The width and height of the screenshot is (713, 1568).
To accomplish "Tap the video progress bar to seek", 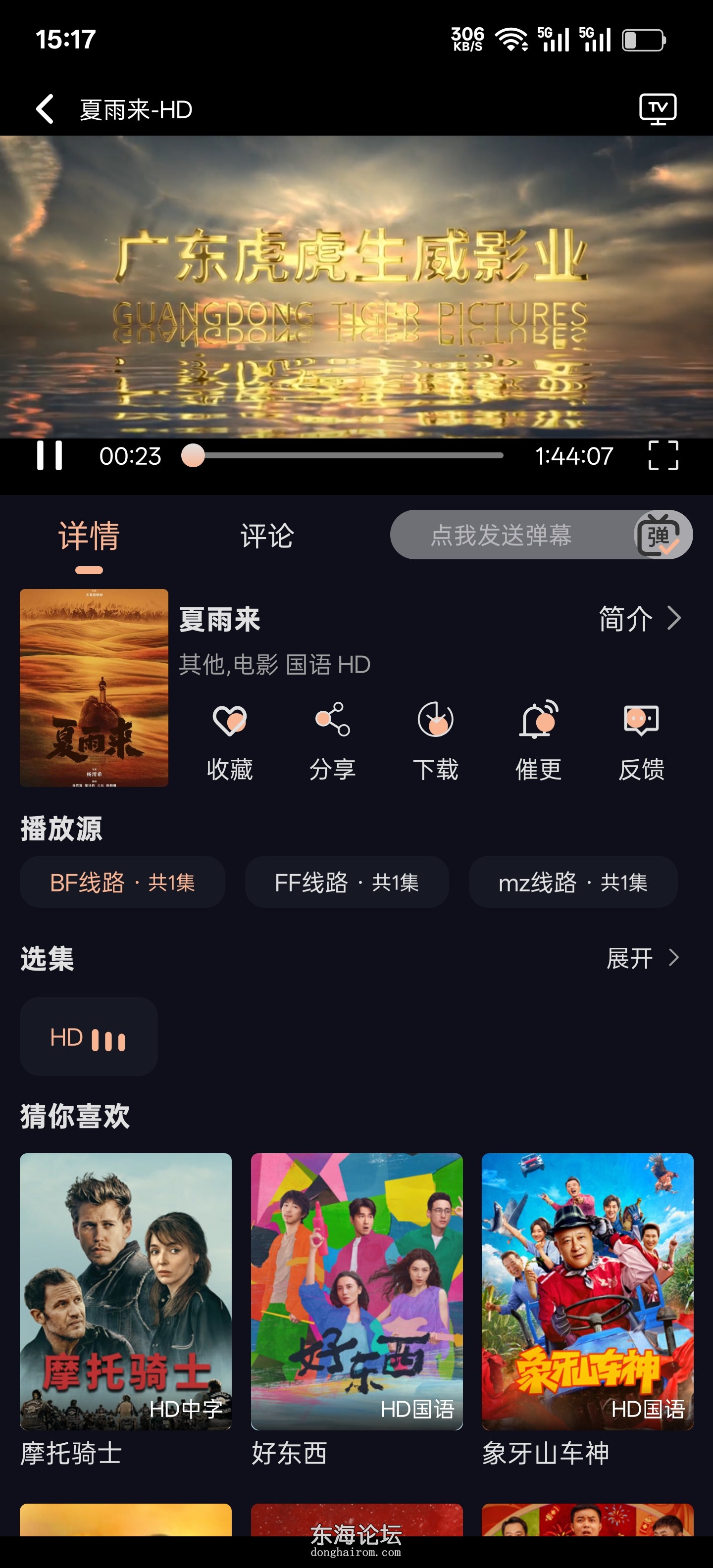I will click(x=347, y=455).
